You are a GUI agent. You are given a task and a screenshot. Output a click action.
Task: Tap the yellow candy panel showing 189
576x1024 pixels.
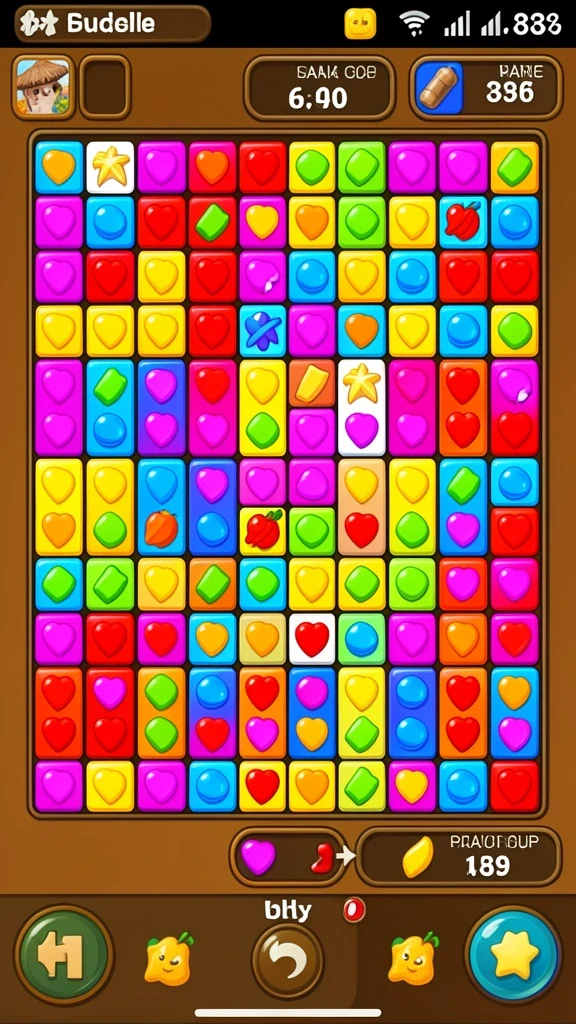point(458,856)
